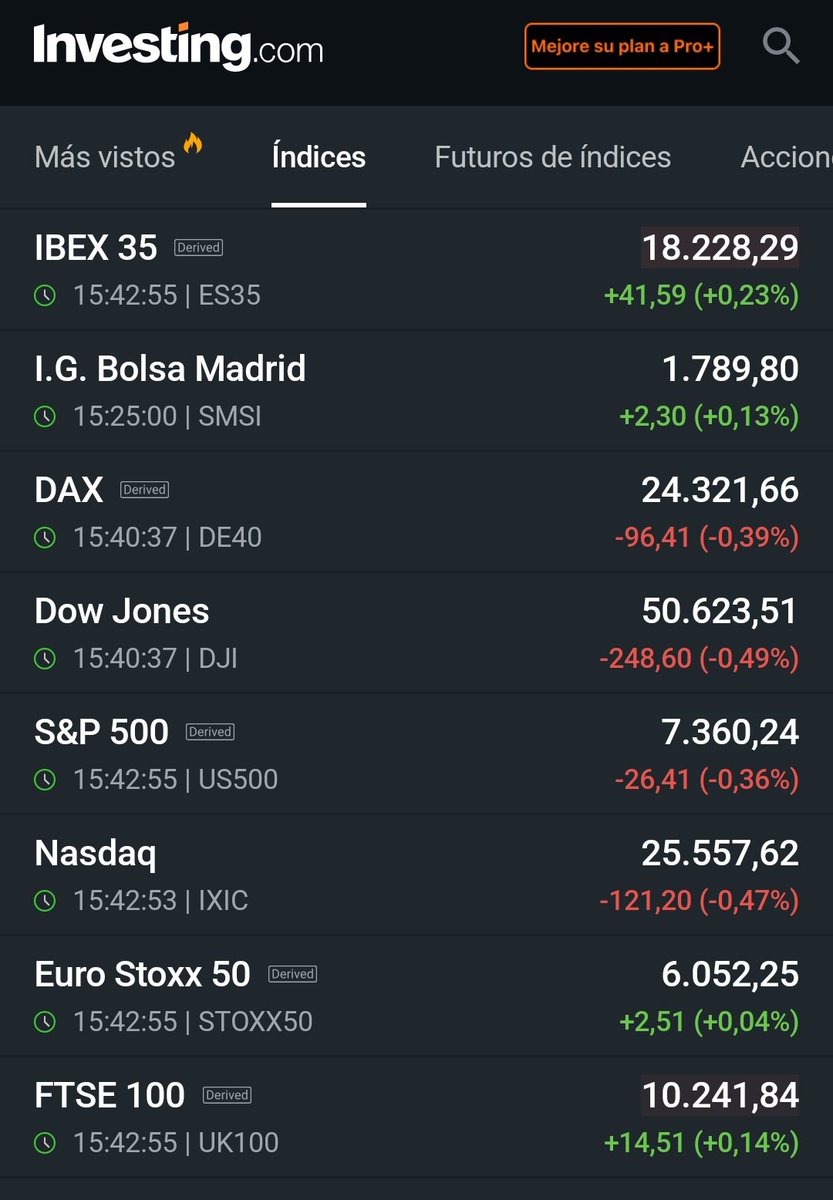Switch to the Más vistos tab
The image size is (833, 1200).
tap(118, 156)
